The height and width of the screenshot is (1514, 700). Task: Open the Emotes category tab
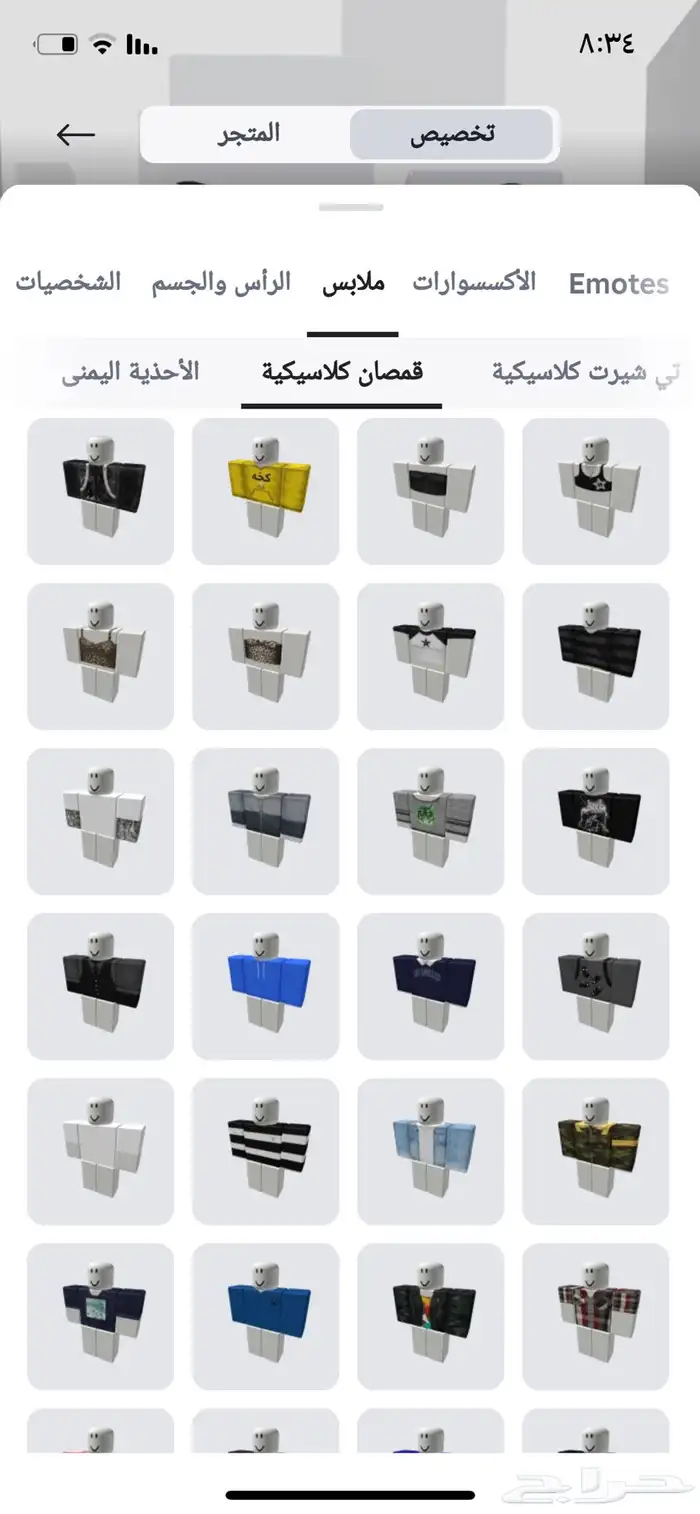click(x=618, y=284)
